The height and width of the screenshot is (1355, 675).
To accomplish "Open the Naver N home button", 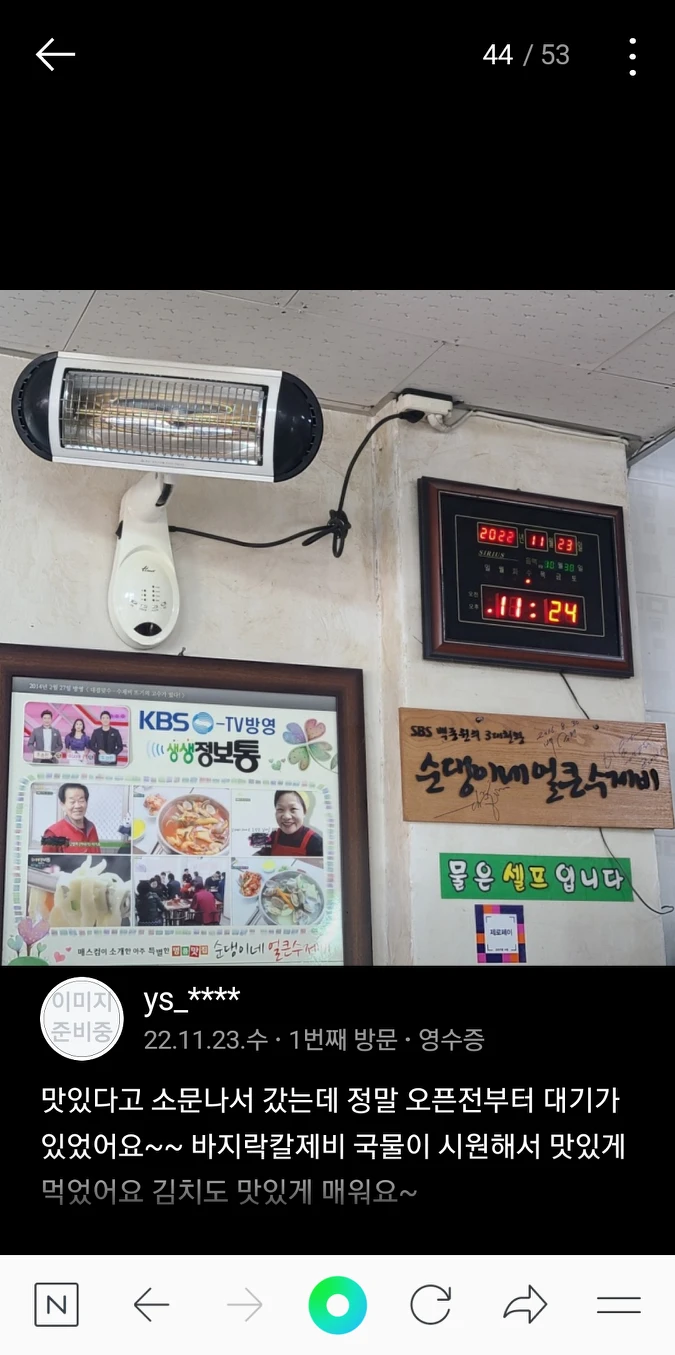I will (x=56, y=1305).
